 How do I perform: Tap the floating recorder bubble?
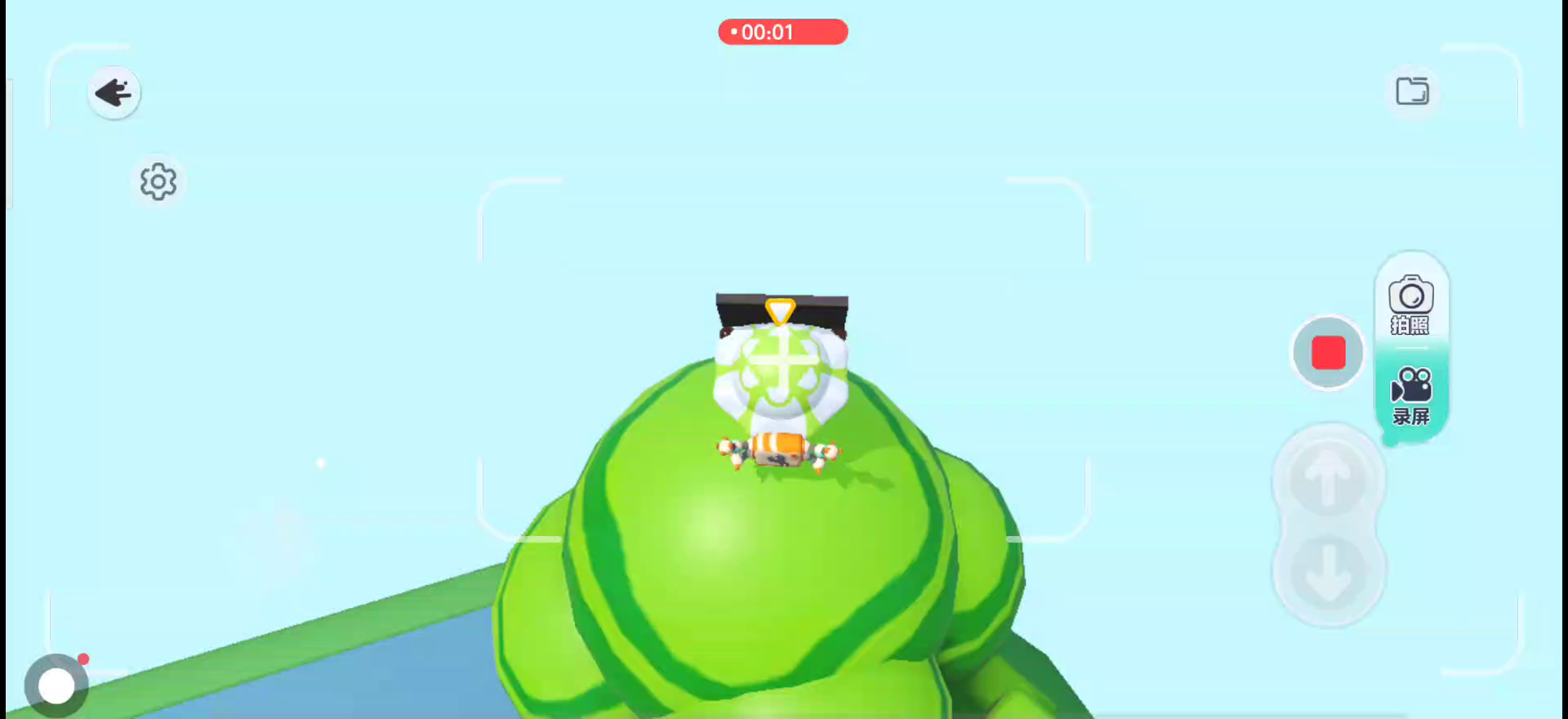(x=56, y=686)
